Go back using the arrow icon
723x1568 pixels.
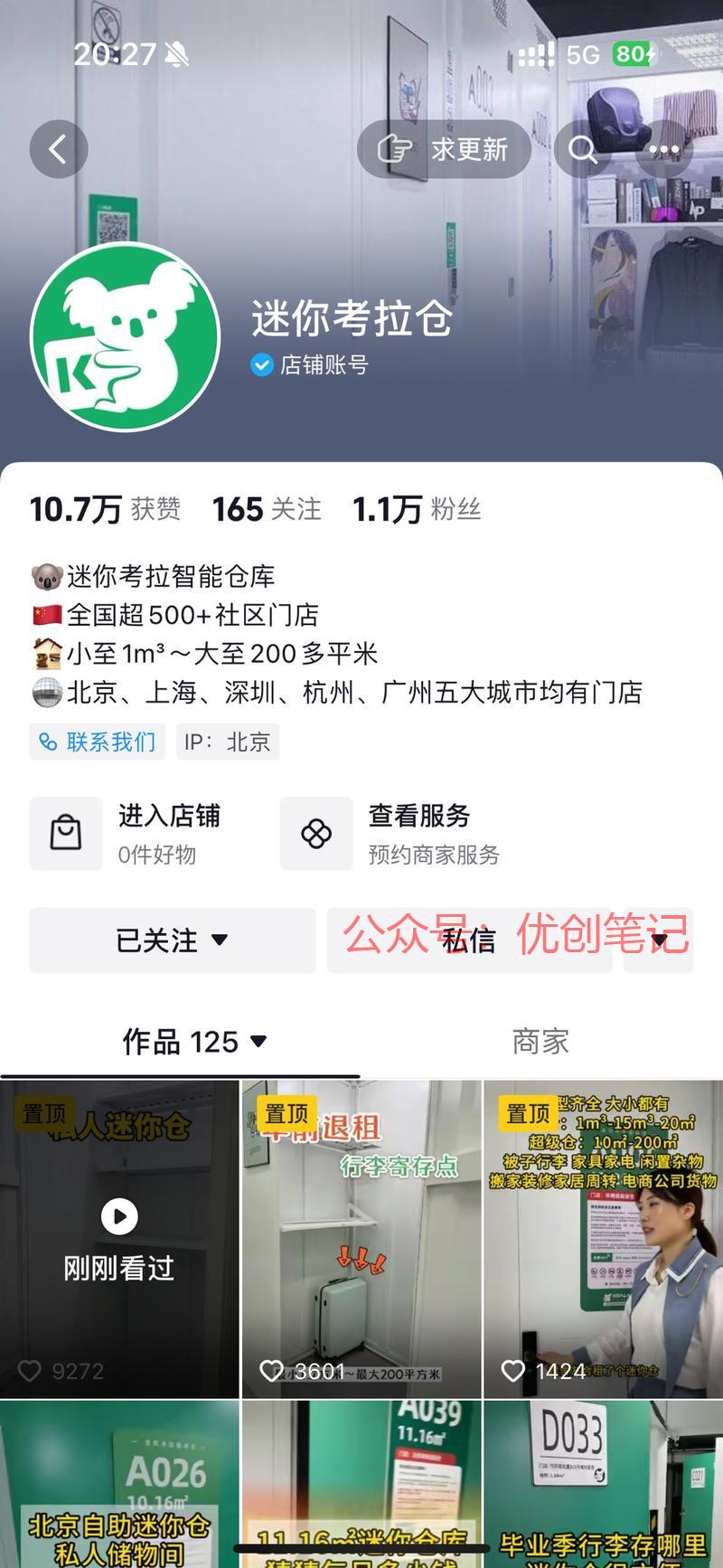pyautogui.click(x=59, y=149)
